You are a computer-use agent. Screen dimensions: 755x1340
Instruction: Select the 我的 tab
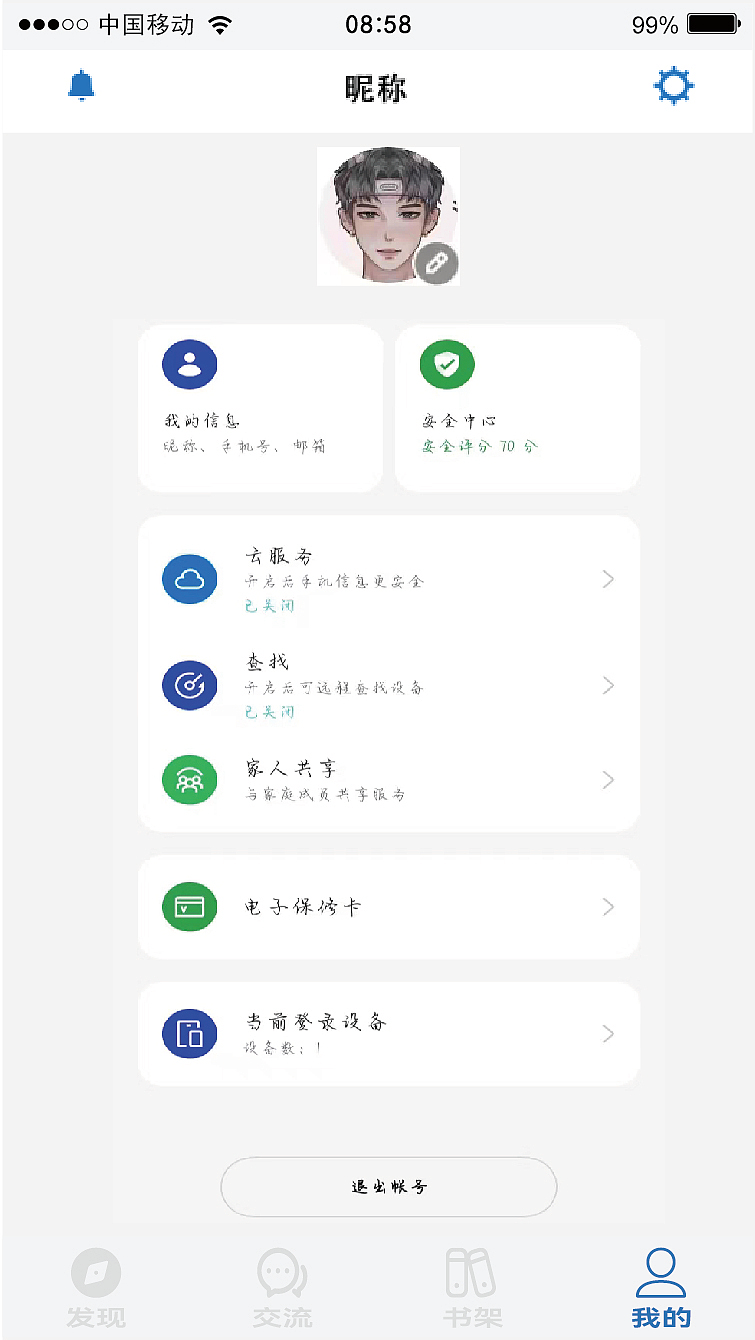pyautogui.click(x=660, y=1271)
